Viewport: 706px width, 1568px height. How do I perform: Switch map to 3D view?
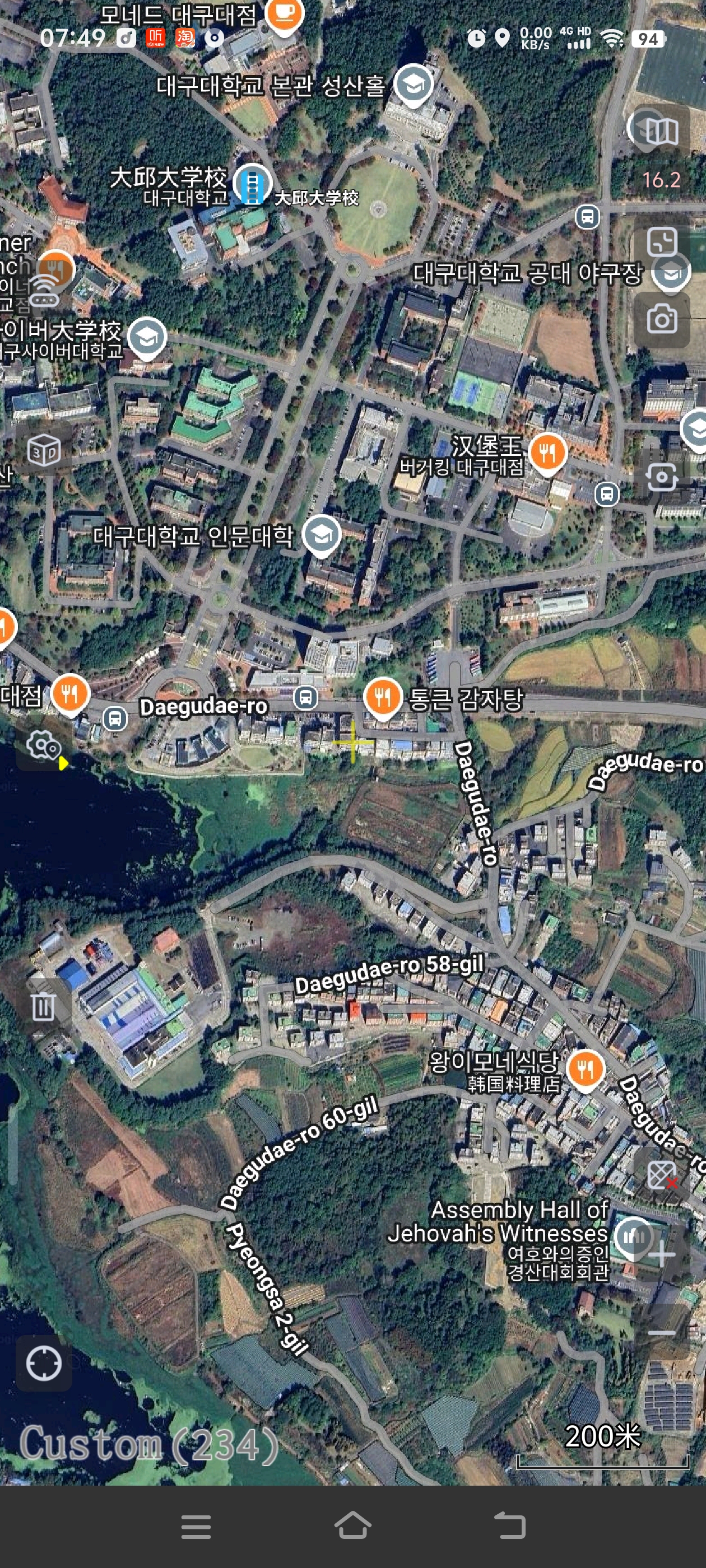[44, 451]
